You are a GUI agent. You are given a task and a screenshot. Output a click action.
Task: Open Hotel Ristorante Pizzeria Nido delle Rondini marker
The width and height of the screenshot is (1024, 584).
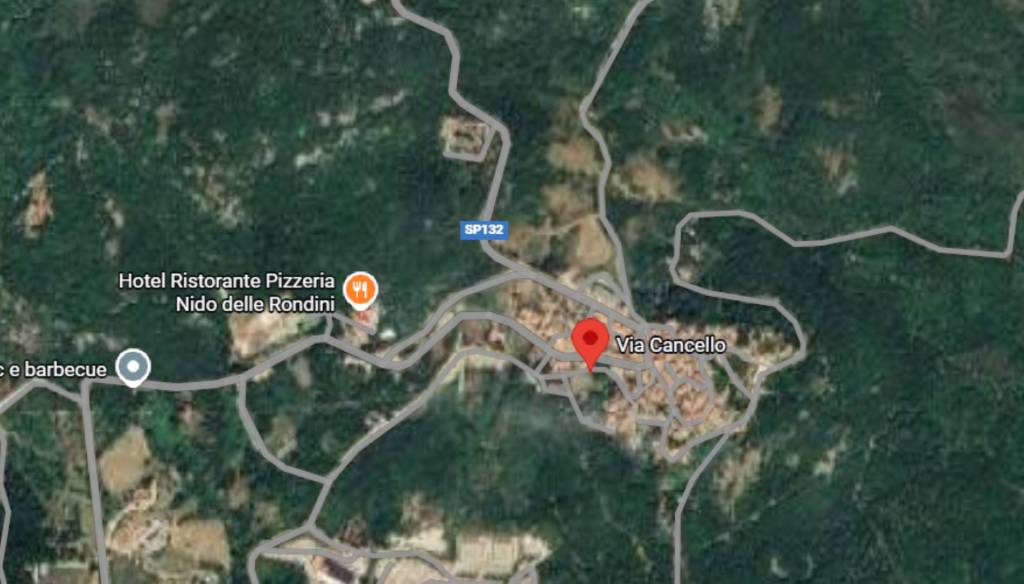(360, 289)
